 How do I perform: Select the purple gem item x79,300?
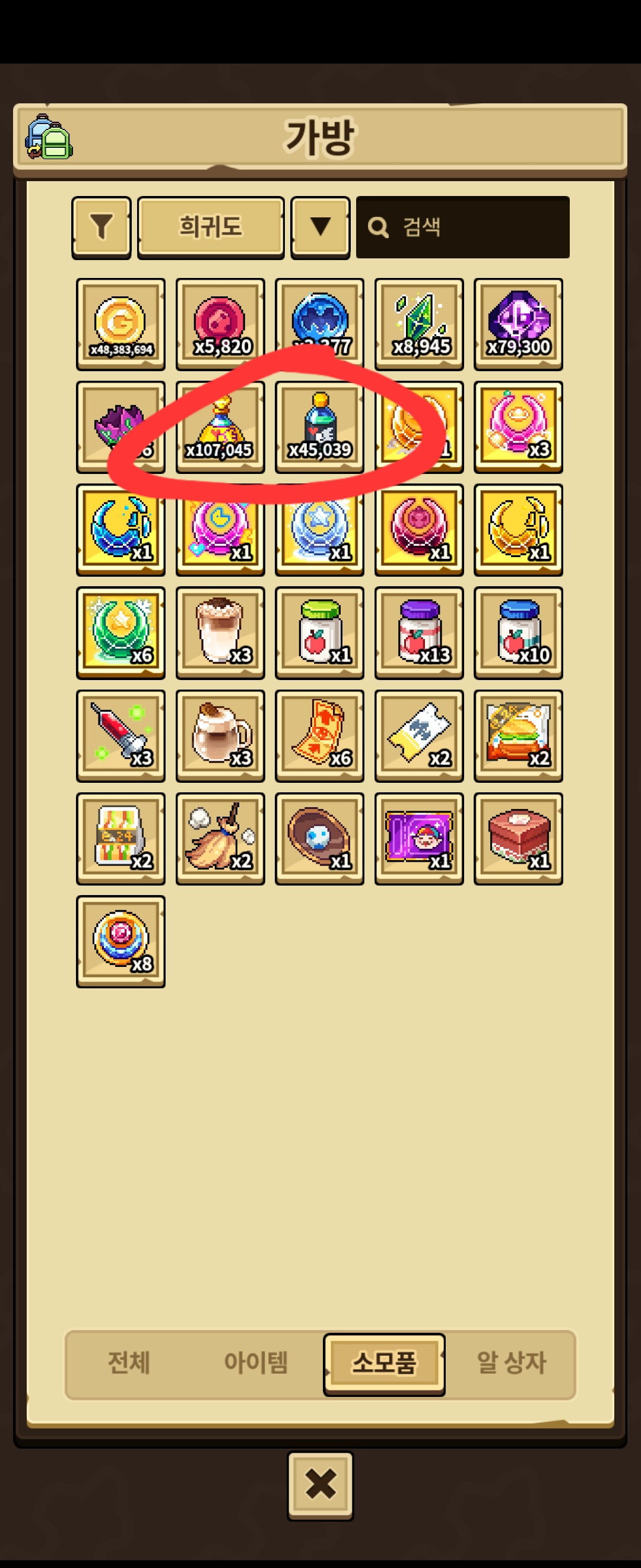click(x=518, y=324)
